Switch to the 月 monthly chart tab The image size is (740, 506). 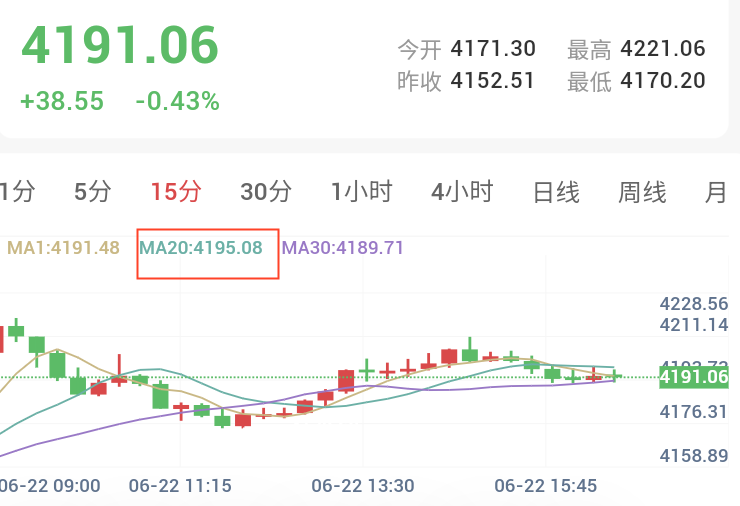[x=715, y=192]
